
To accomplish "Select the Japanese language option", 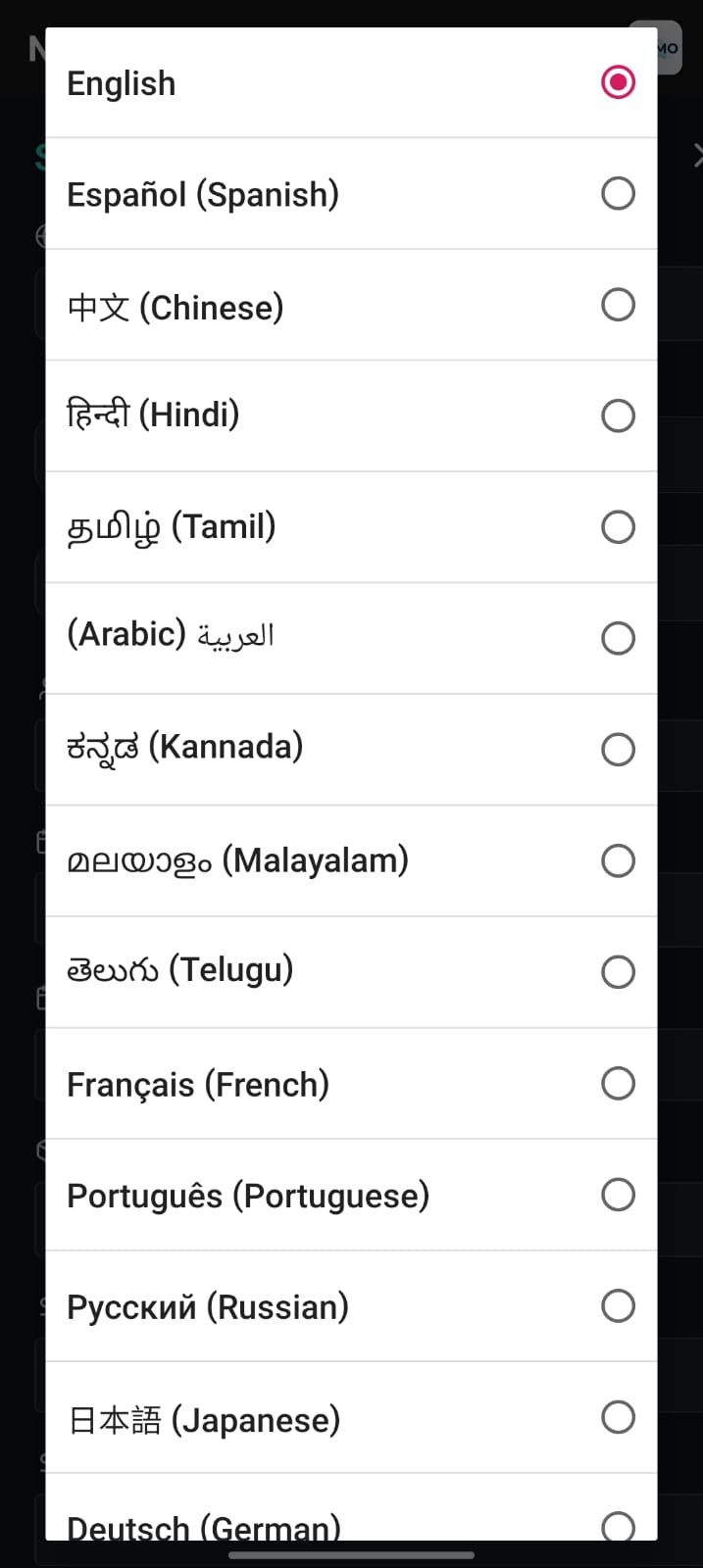I will (x=618, y=1417).
